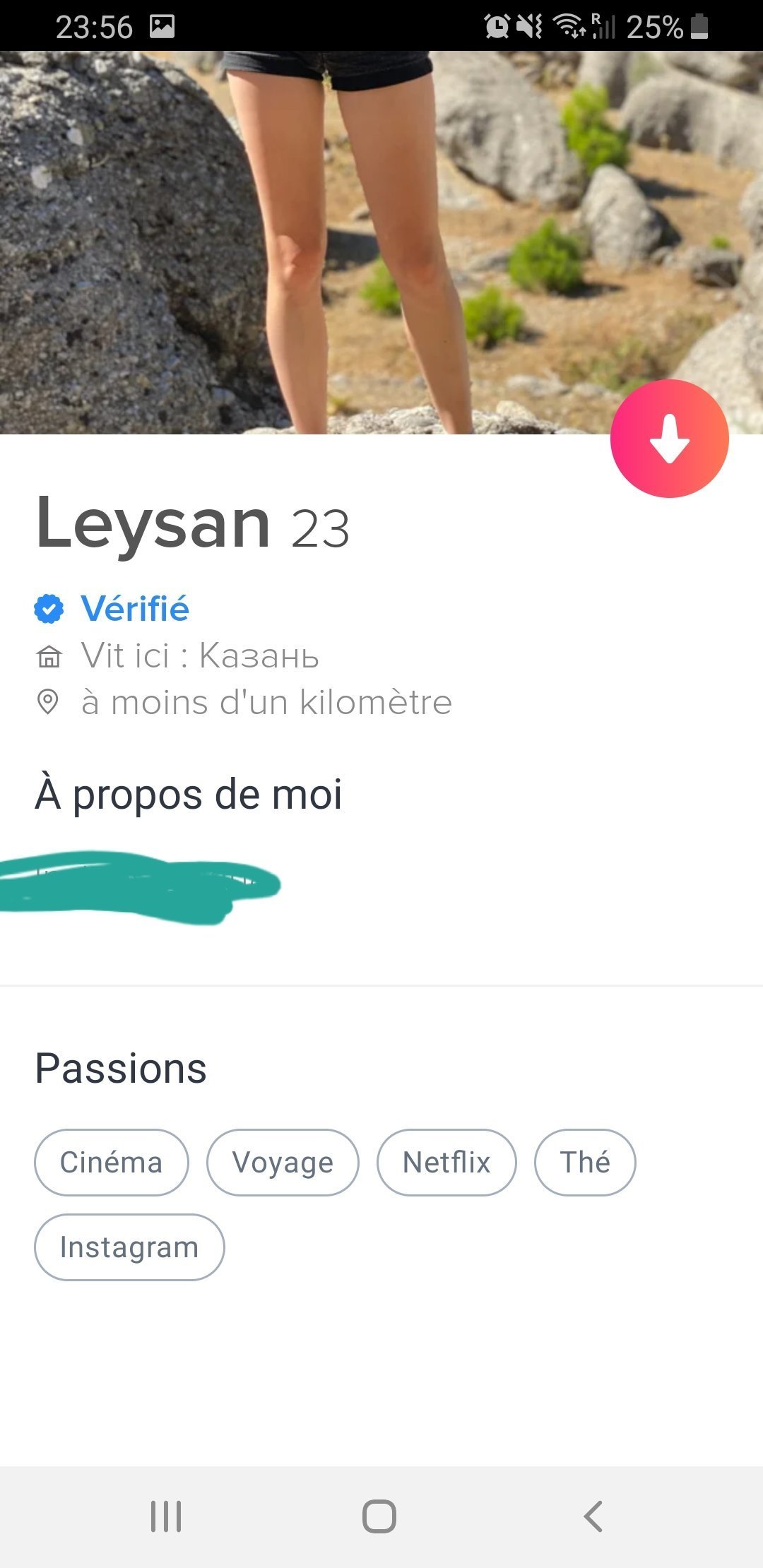Collapse profile with the pink down arrow button
Image resolution: width=763 pixels, height=1568 pixels.
669,439
